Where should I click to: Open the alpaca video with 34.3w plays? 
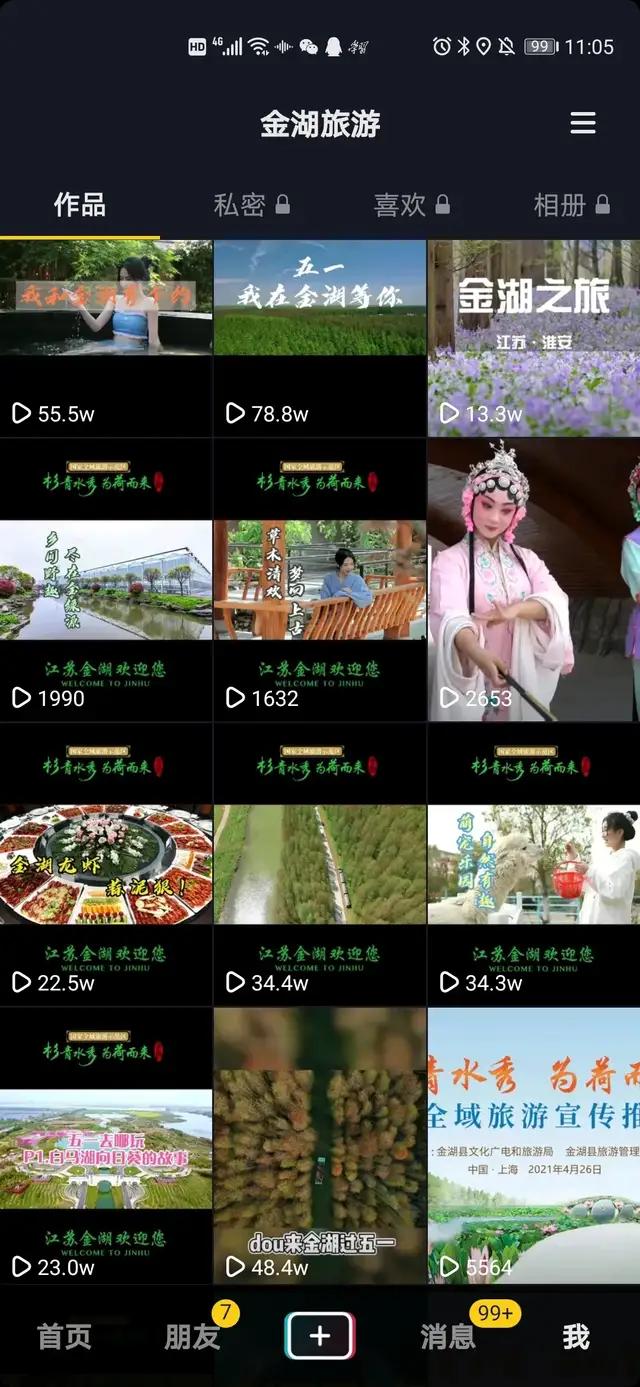tap(534, 865)
